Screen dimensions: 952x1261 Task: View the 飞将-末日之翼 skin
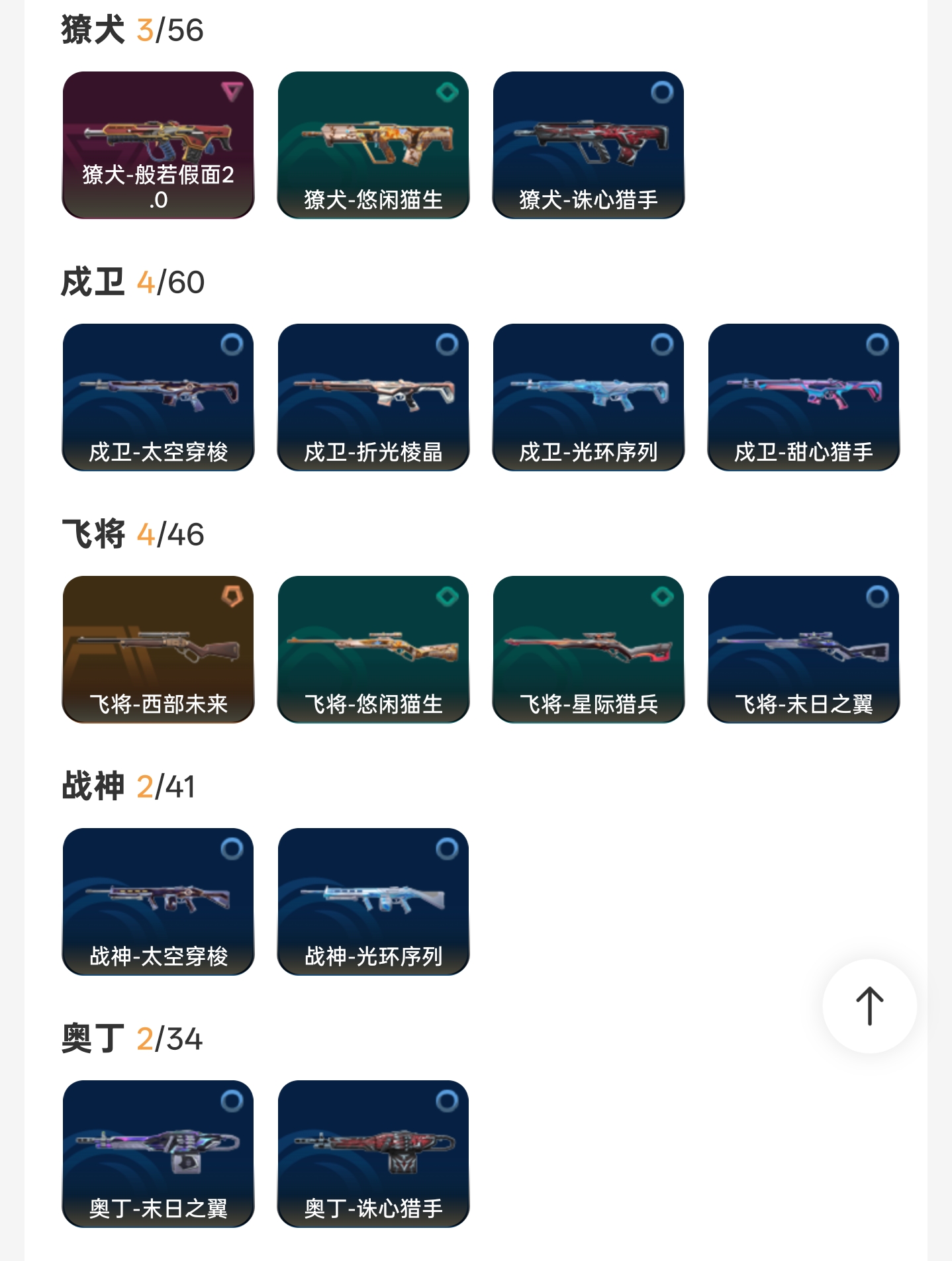(804, 649)
